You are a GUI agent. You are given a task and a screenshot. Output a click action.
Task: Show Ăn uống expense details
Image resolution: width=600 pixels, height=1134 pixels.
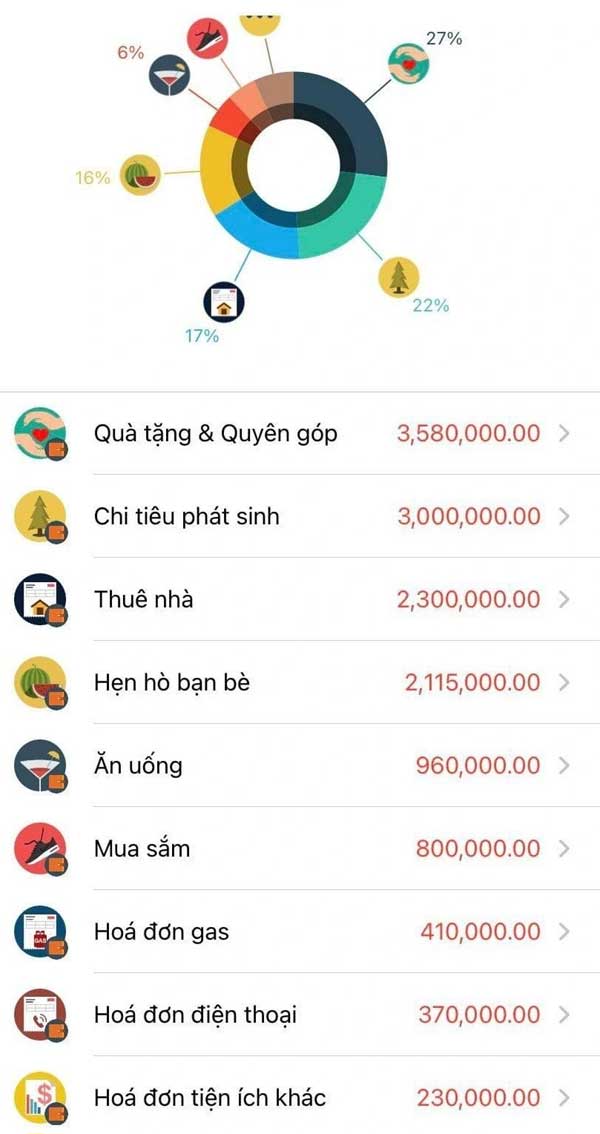coord(300,765)
